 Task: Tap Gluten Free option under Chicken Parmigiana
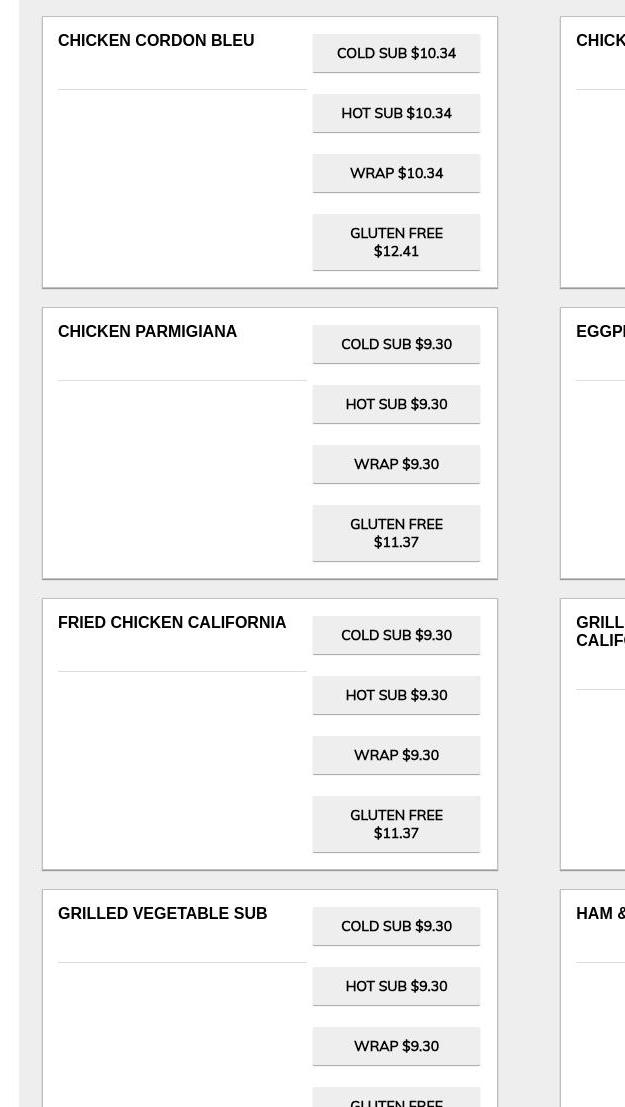396,533
